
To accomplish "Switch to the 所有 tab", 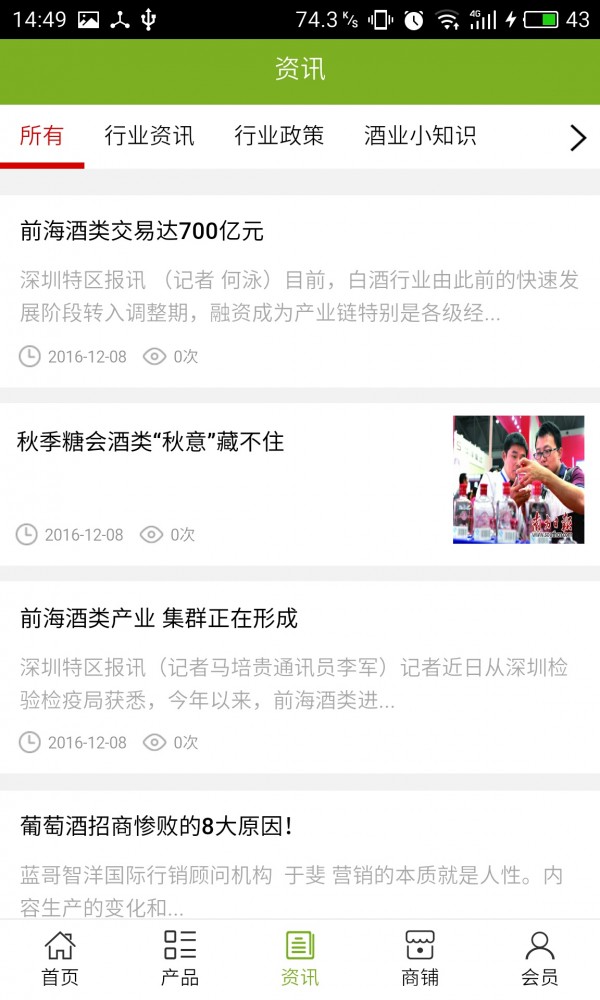I will 42,136.
